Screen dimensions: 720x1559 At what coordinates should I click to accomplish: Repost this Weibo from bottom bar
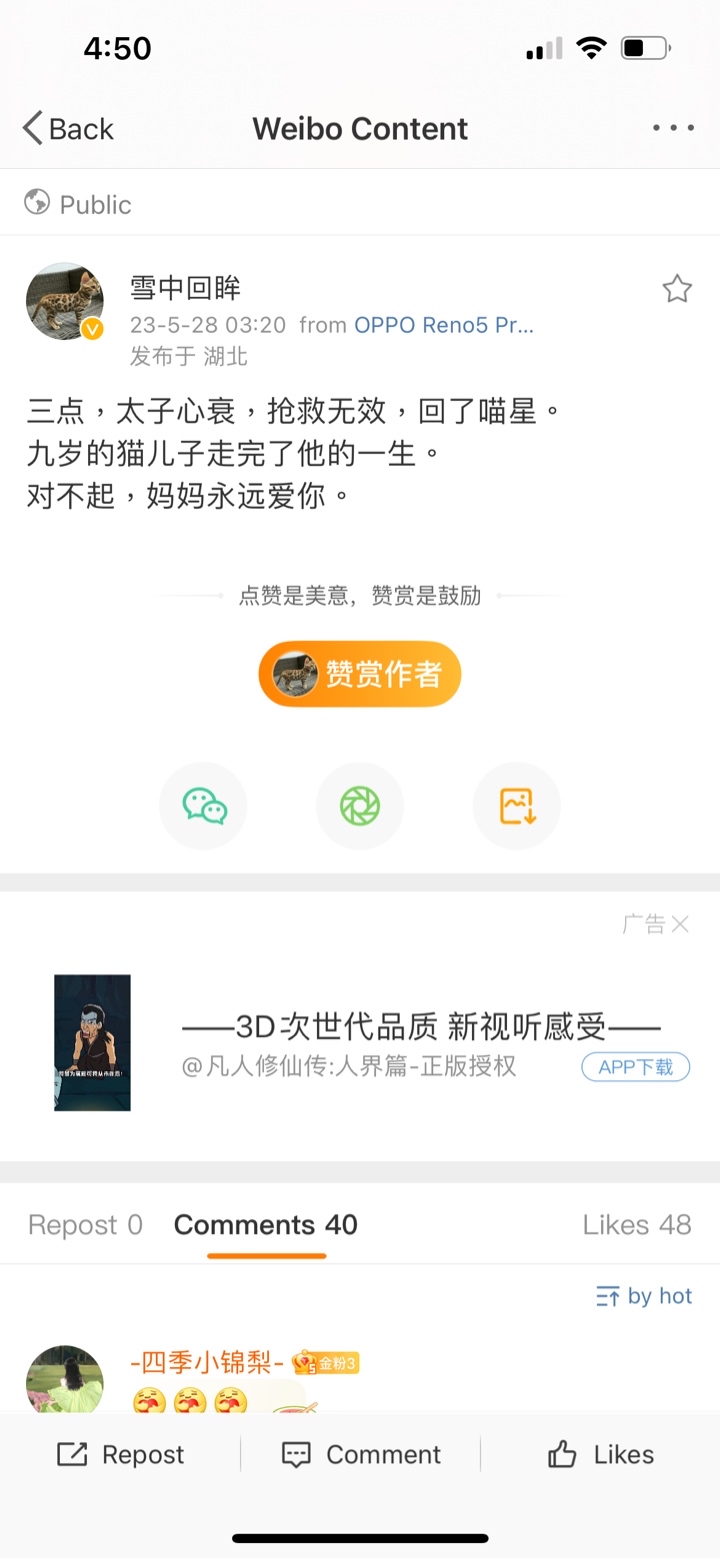121,1455
